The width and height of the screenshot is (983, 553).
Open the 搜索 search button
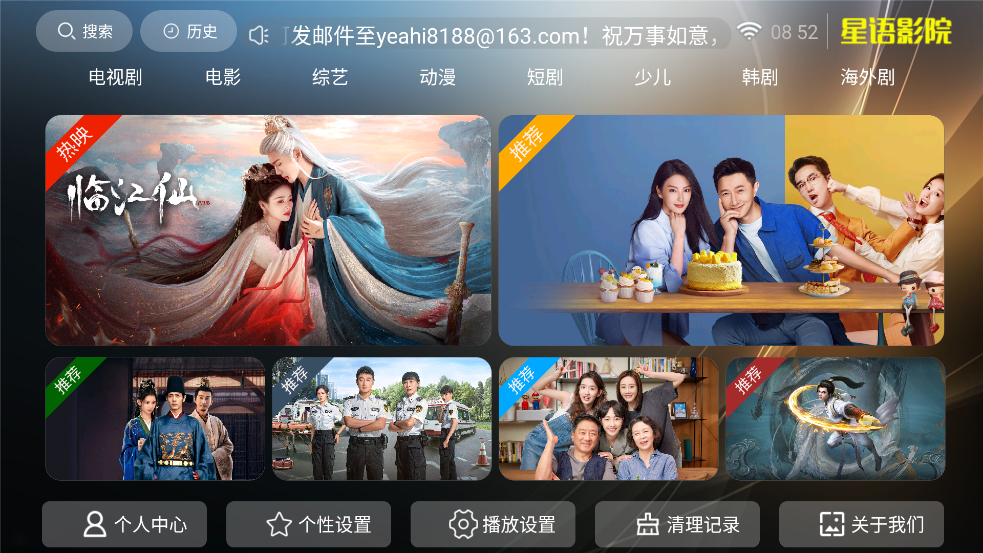[x=84, y=32]
